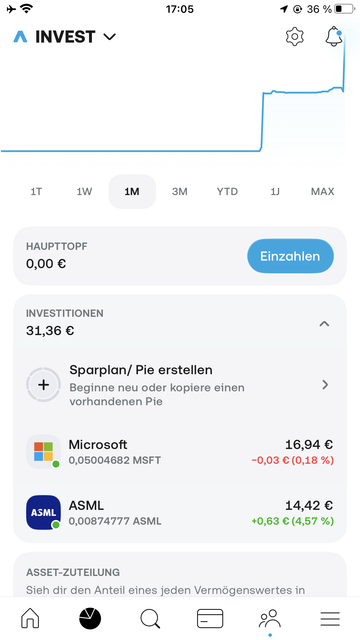Open the hamburger menu tab
This screenshot has height=640, width=360.
click(330, 619)
